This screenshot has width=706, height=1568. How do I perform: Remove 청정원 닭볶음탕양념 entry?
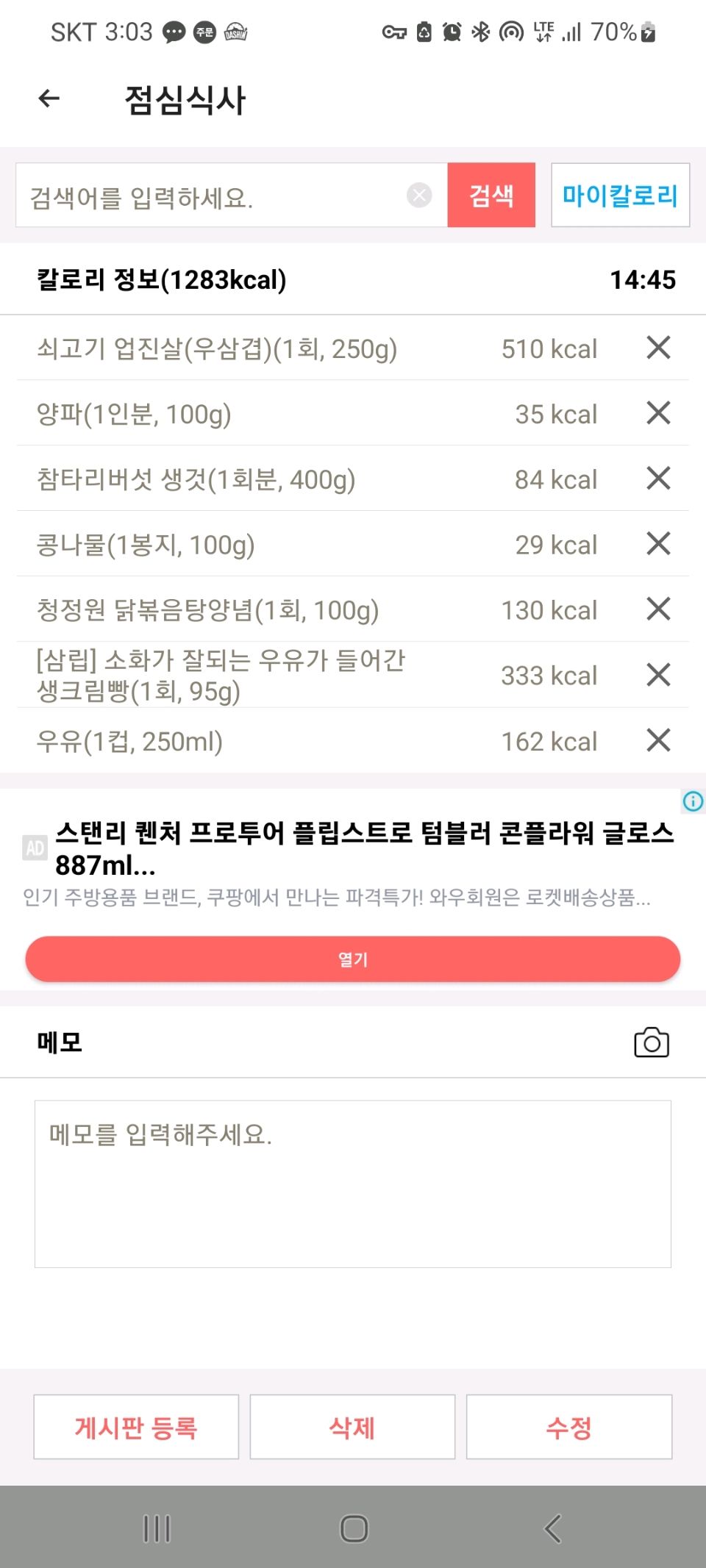pyautogui.click(x=658, y=609)
